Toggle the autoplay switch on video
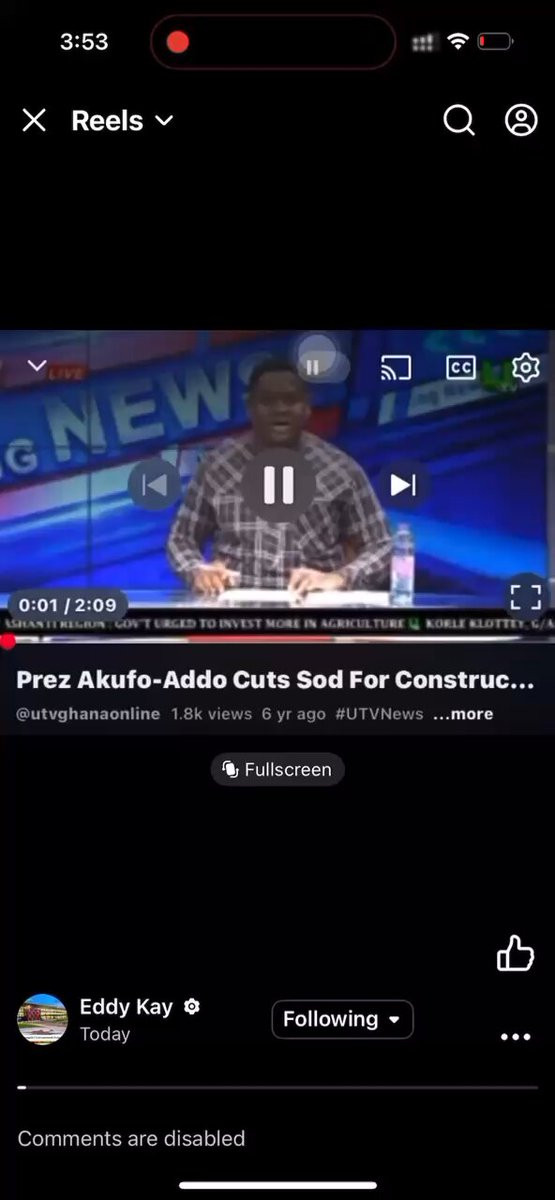The width and height of the screenshot is (555, 1200). click(x=322, y=366)
